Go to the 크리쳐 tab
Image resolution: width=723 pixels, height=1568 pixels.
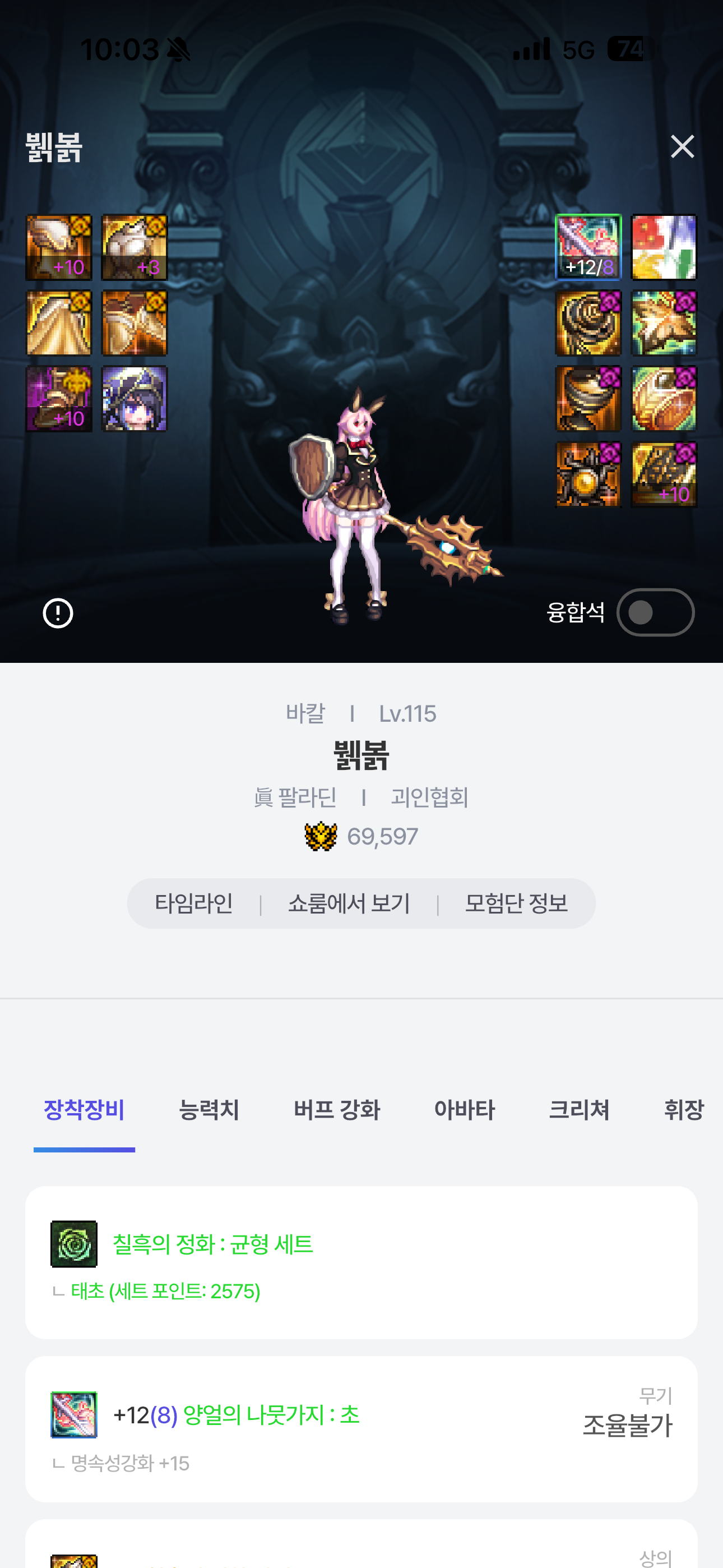(x=579, y=1110)
